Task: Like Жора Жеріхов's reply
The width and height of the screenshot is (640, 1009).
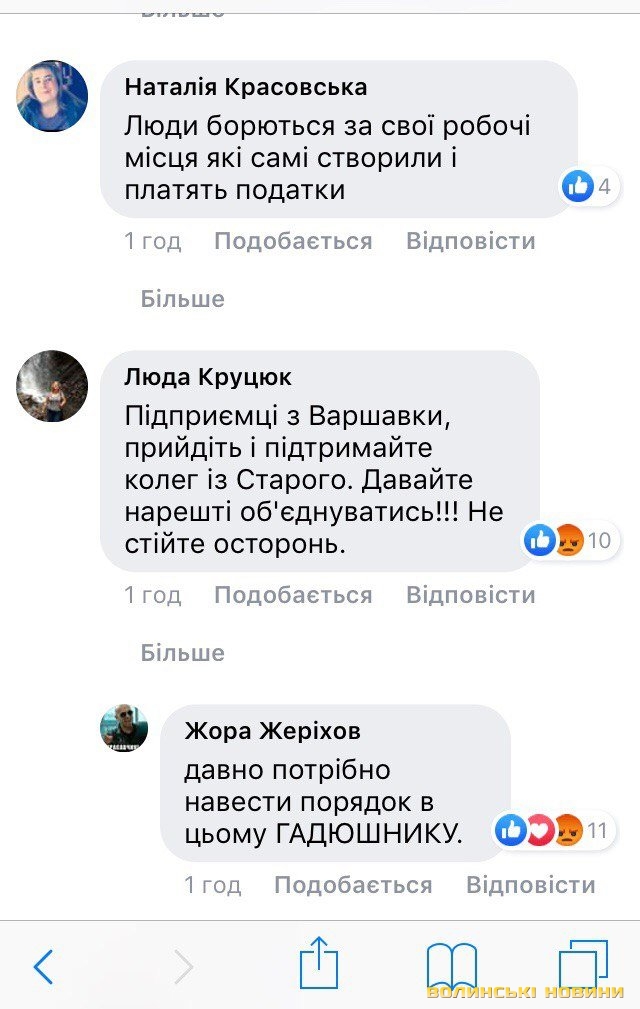Action: pos(352,885)
